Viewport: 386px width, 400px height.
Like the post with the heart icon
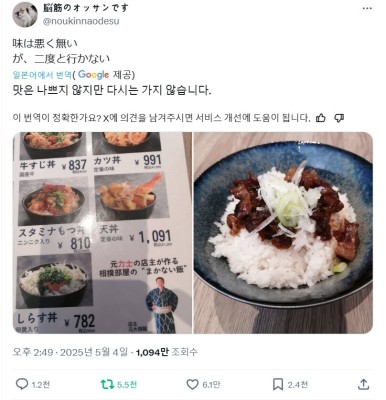point(192,384)
